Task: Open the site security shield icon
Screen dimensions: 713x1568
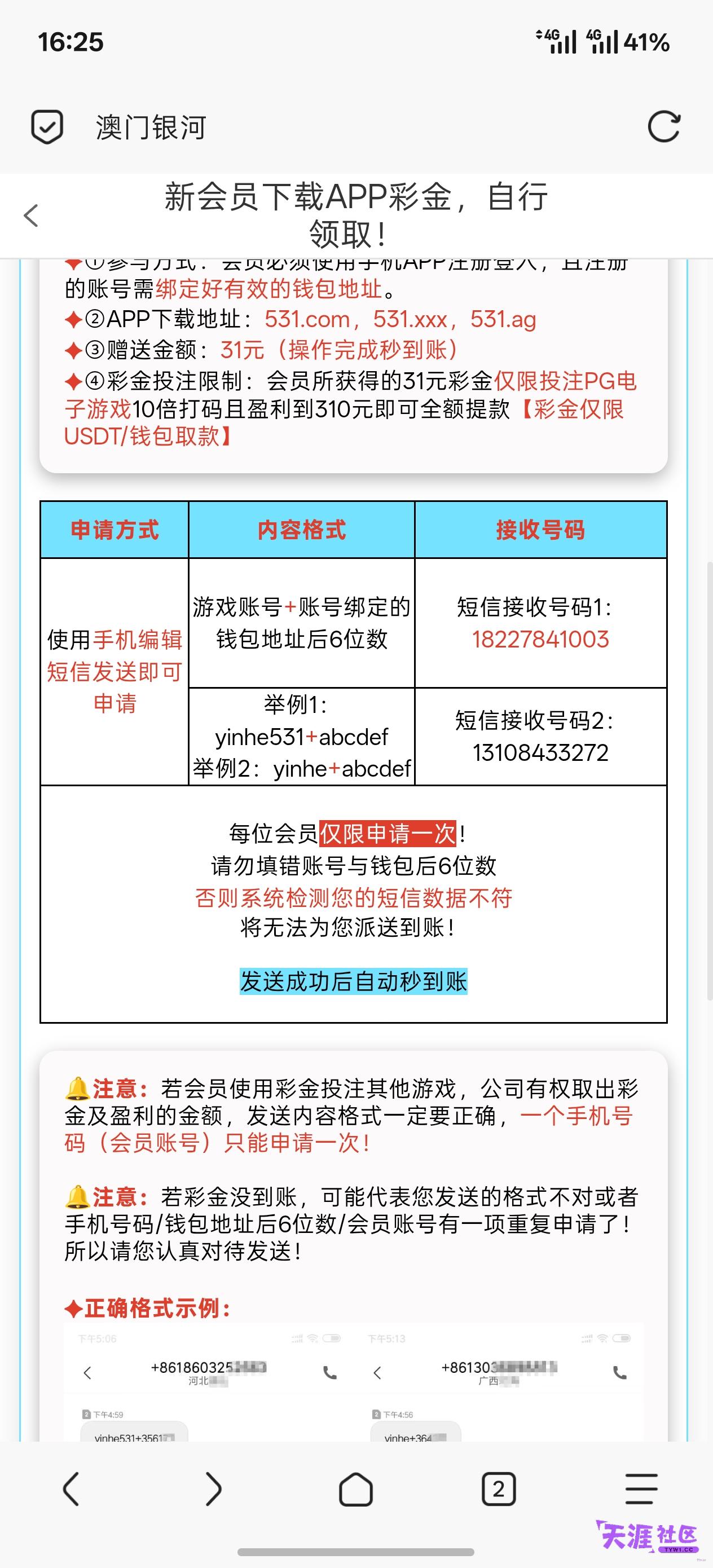Action: coord(47,126)
